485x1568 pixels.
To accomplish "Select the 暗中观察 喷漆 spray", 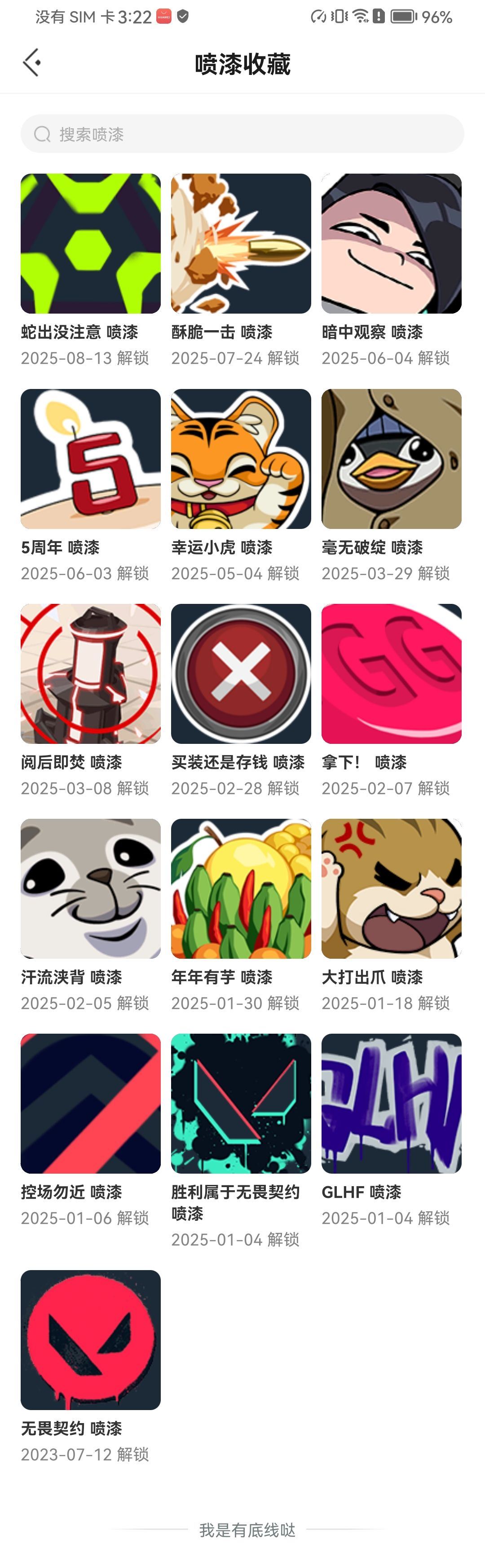I will pyautogui.click(x=391, y=244).
